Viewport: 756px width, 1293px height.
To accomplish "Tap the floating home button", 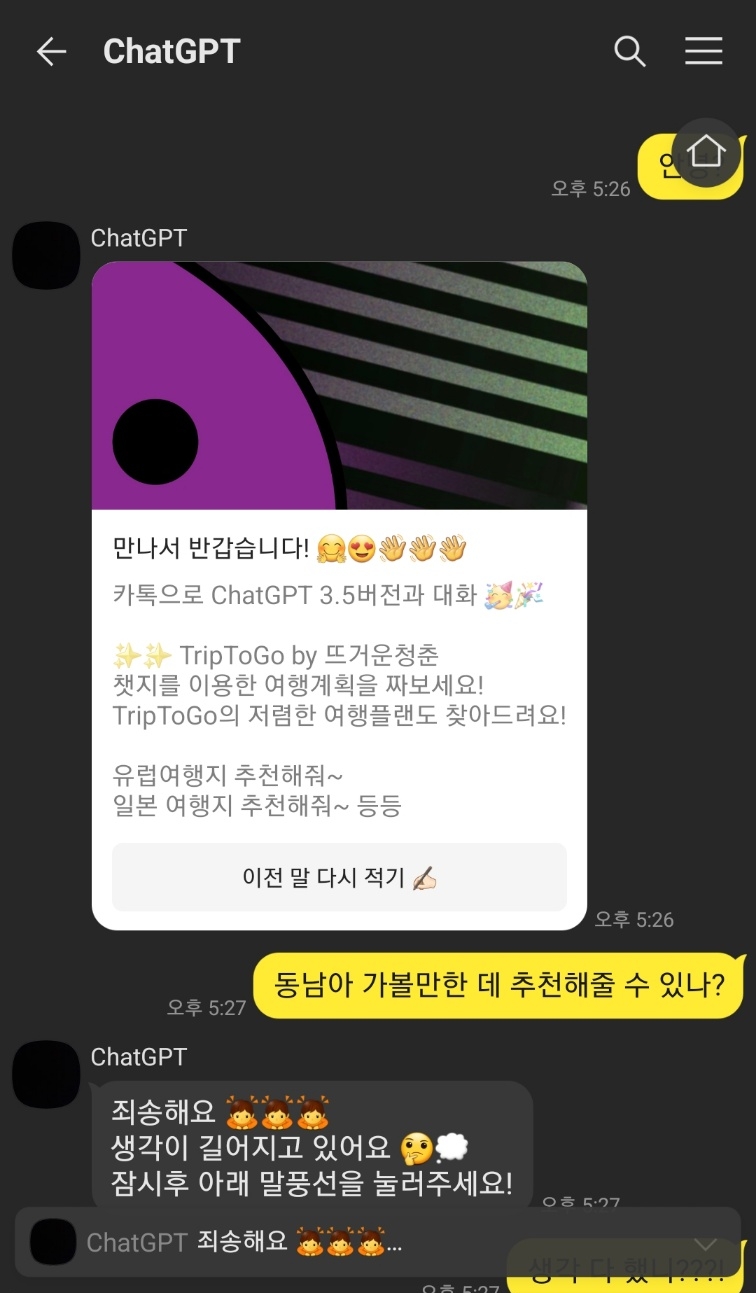I will [x=706, y=152].
